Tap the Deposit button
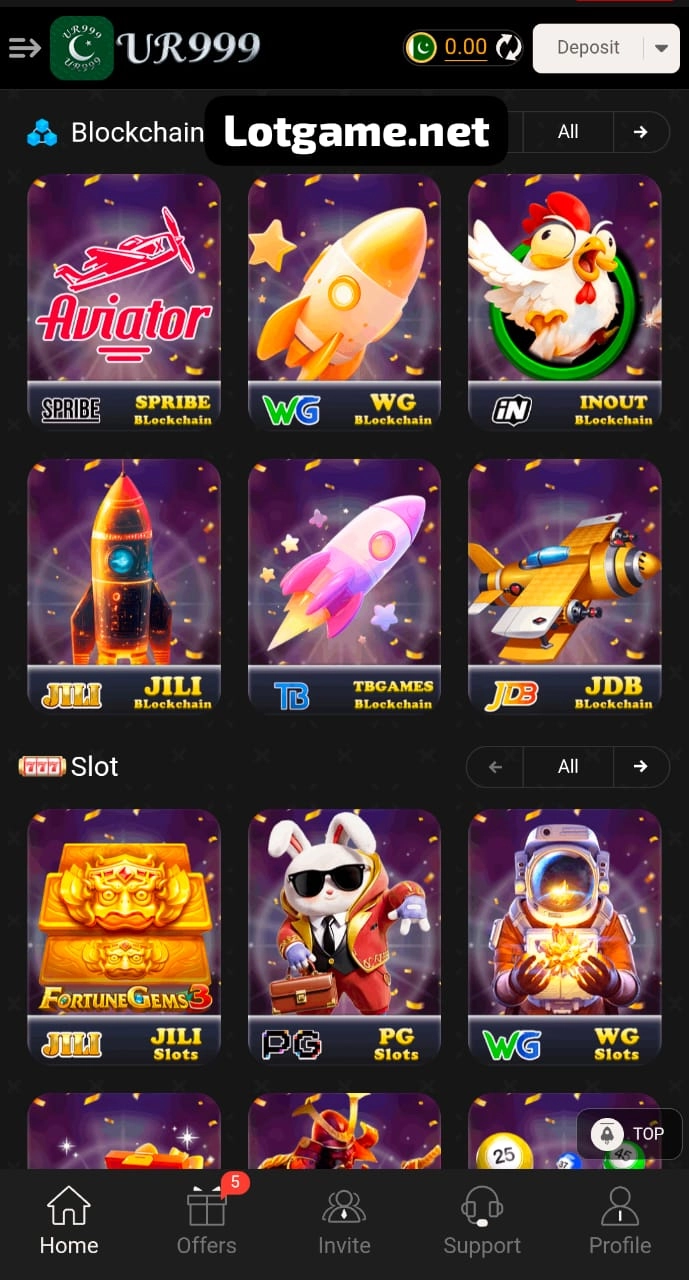This screenshot has height=1280, width=689. (x=588, y=48)
